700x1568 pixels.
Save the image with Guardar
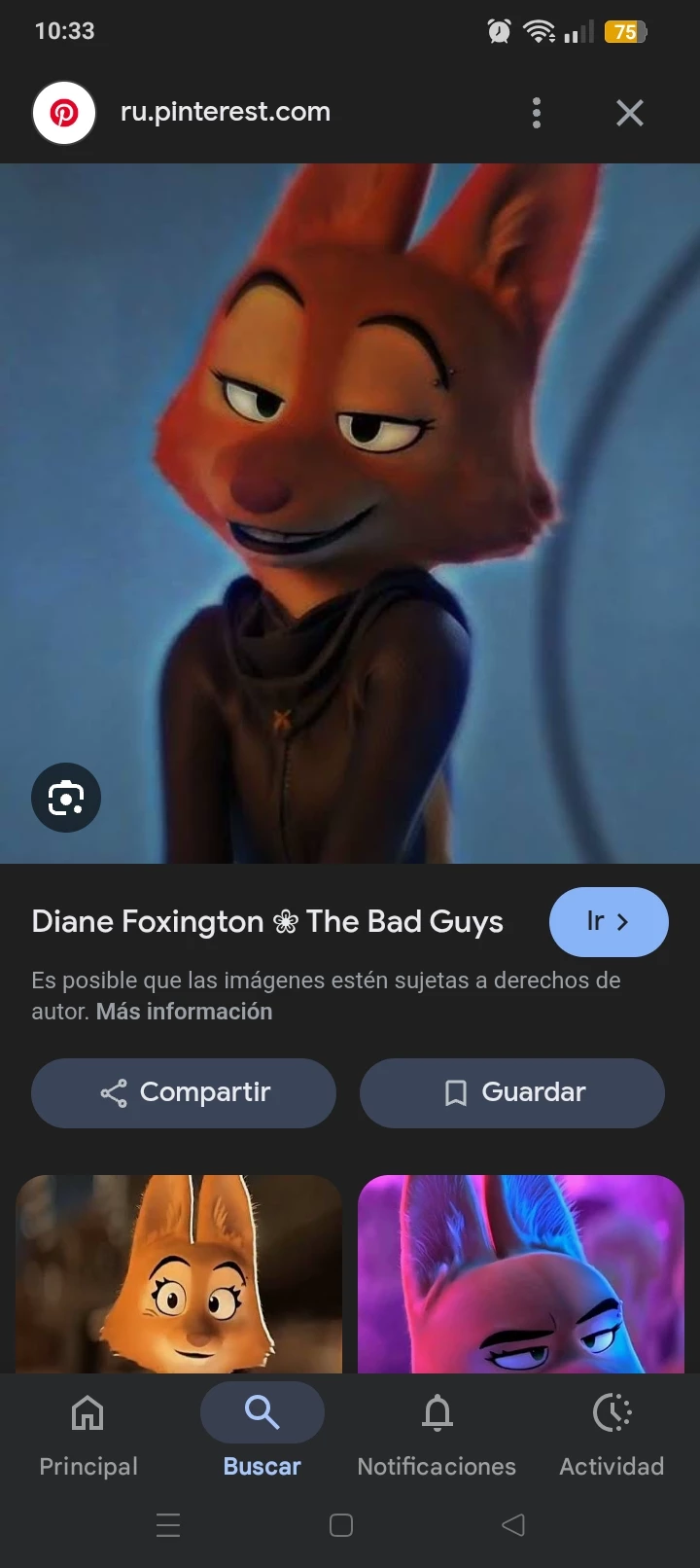512,1092
